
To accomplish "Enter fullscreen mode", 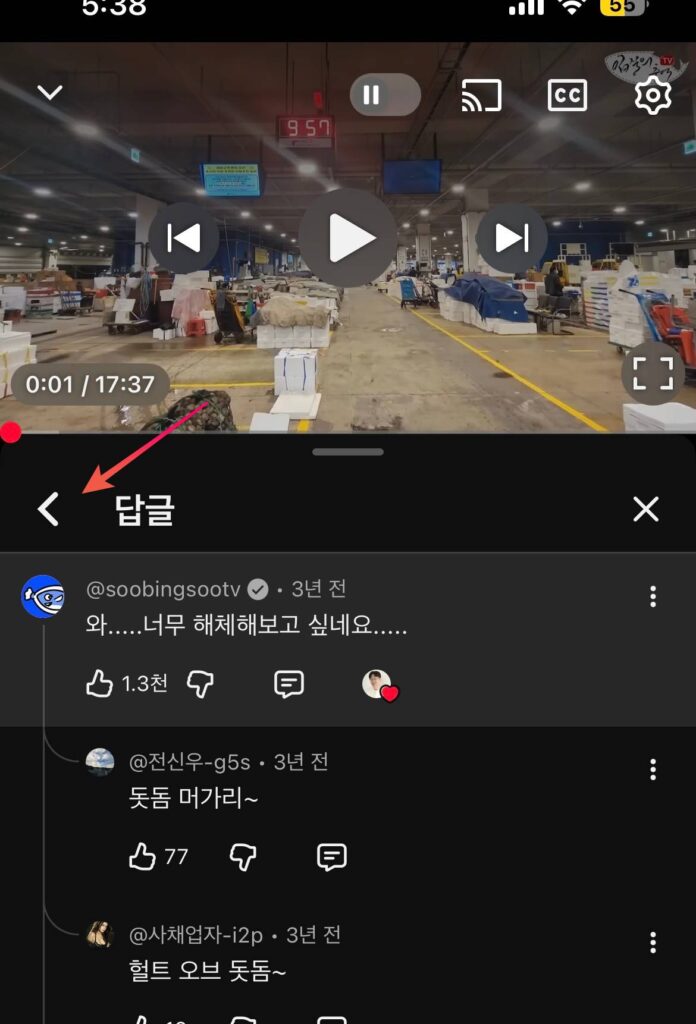I will click(653, 374).
